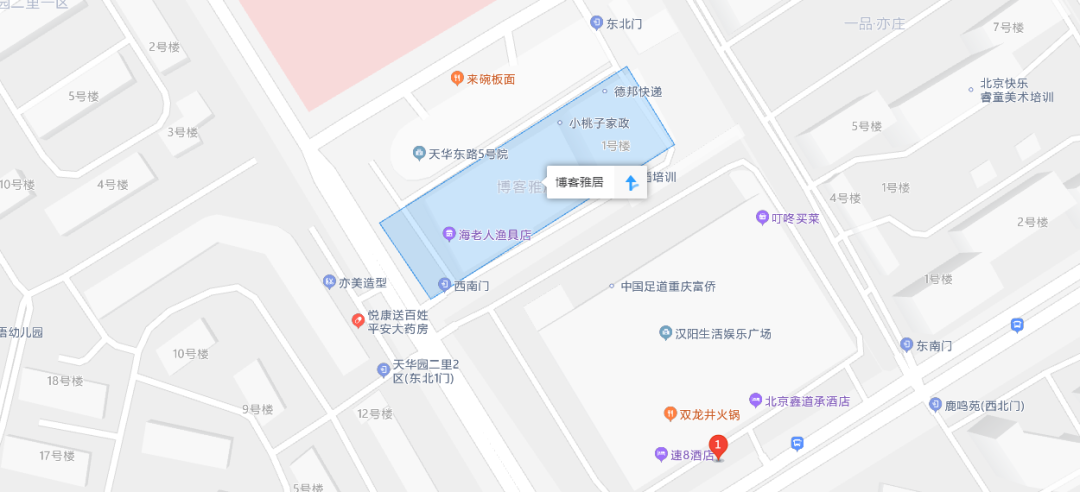Image resolution: width=1080 pixels, height=492 pixels.
Task: Tap the 海老人渔具店 shop marker
Action: point(449,235)
